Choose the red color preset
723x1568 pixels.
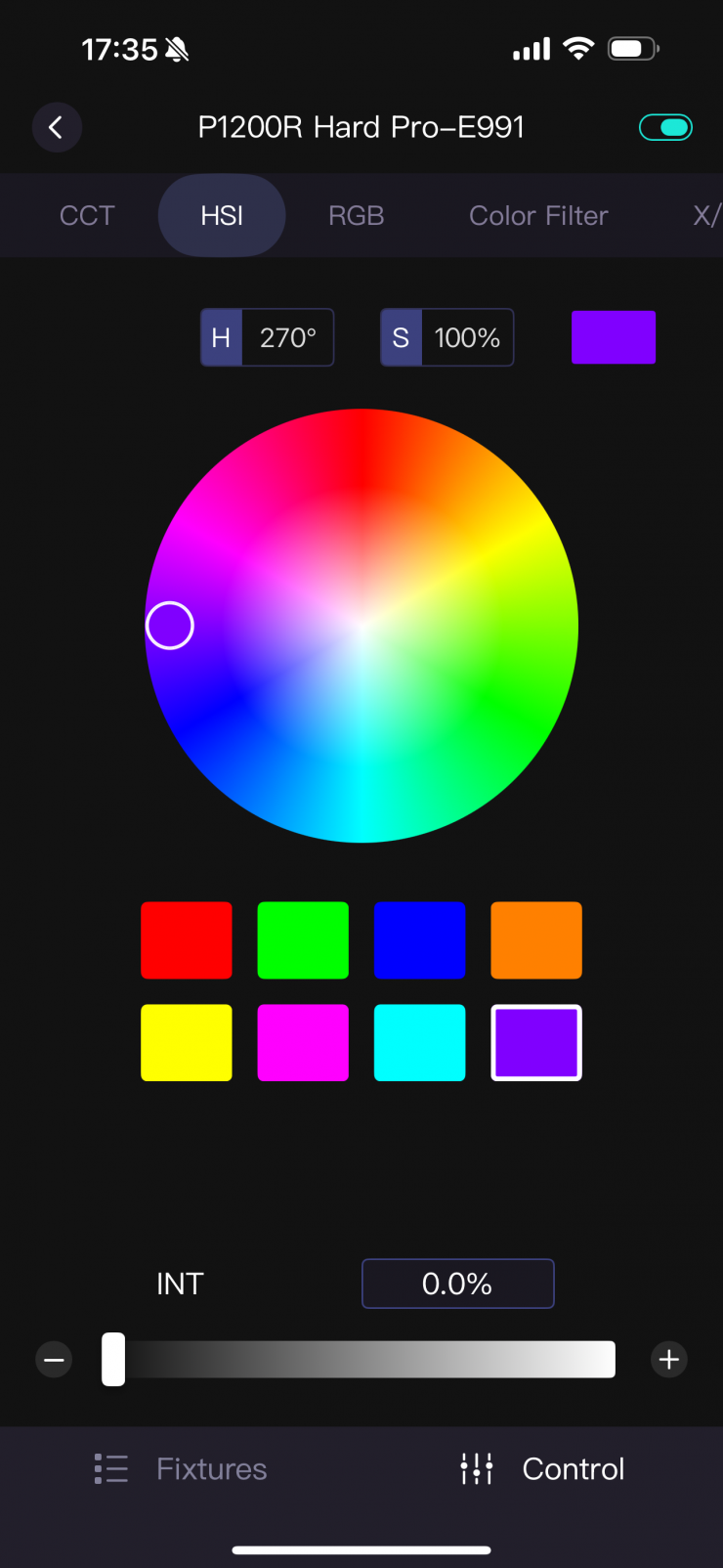point(187,940)
